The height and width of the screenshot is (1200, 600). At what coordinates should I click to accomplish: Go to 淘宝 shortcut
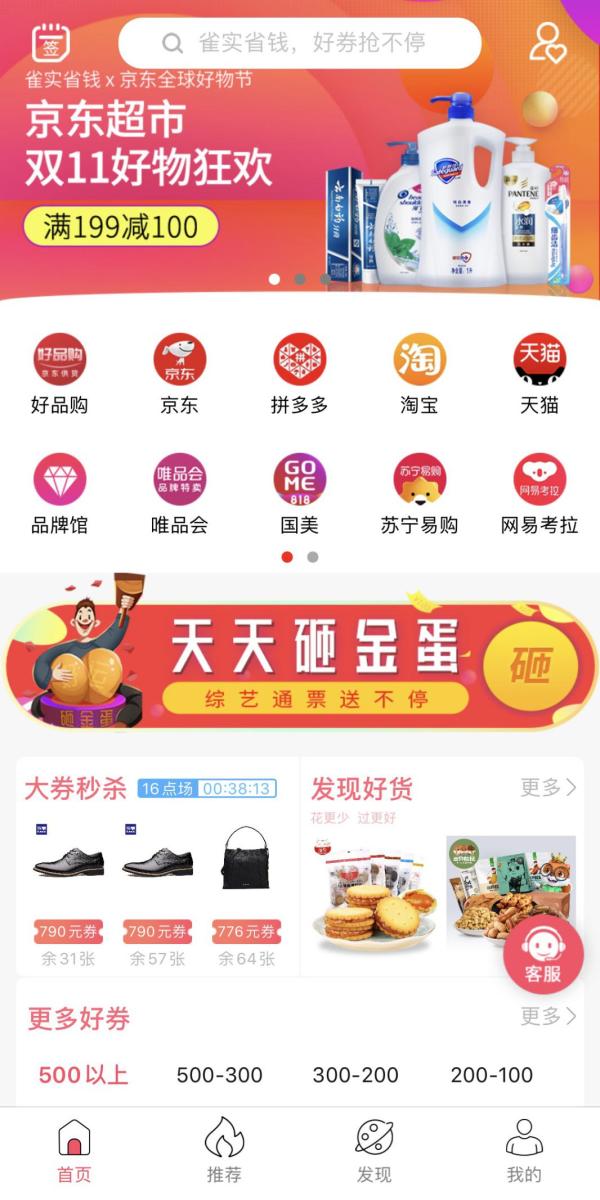pos(419,373)
